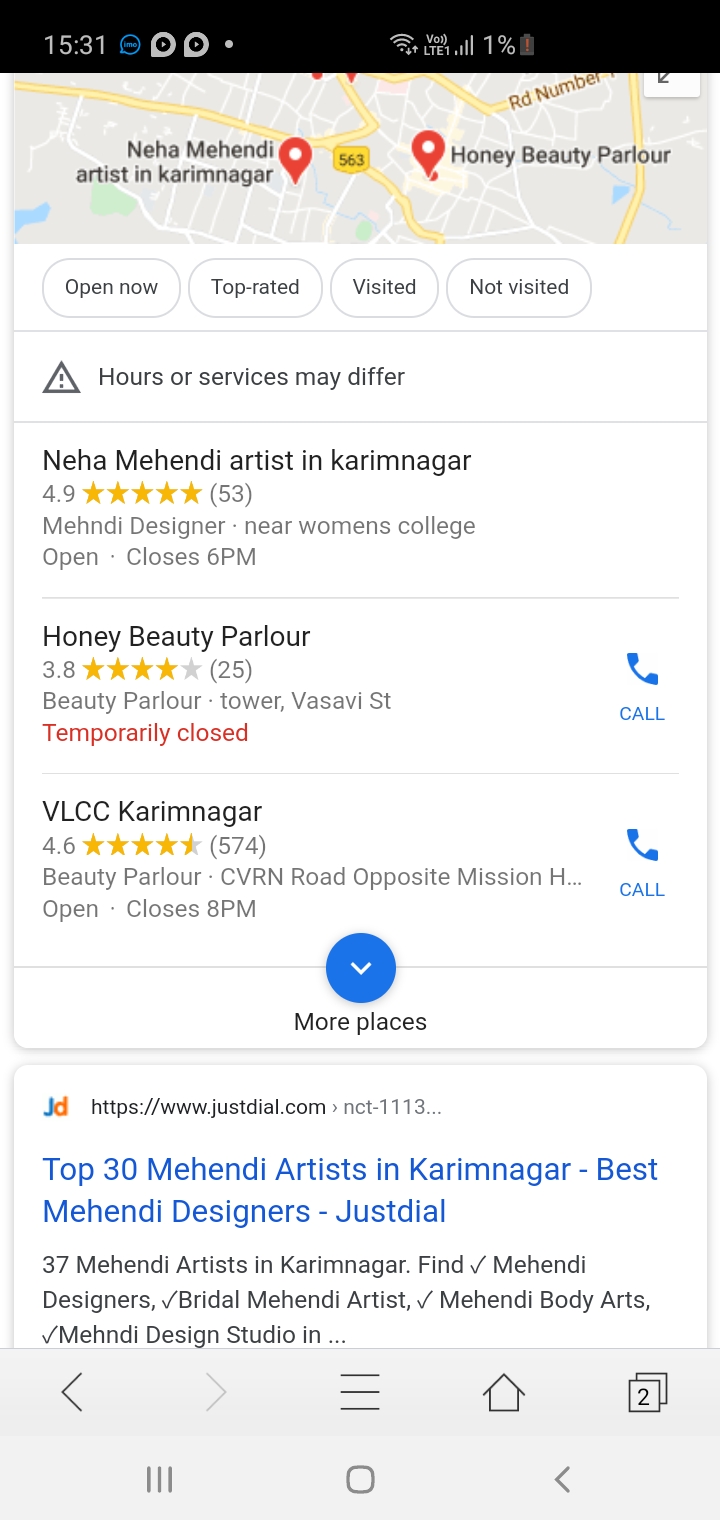720x1520 pixels.
Task: Expand More places with the down arrow
Action: tap(361, 968)
